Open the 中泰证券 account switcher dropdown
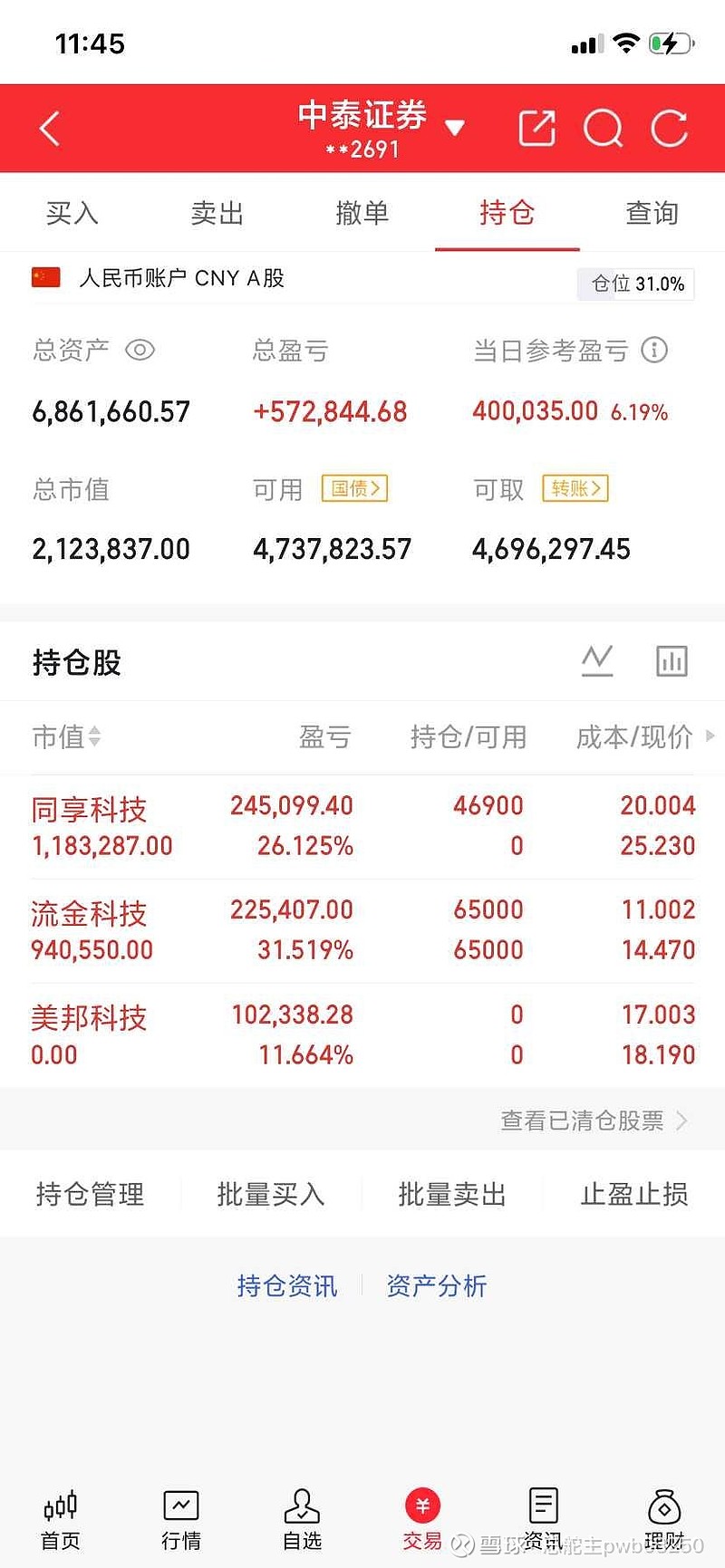Viewport: 725px width, 1568px height. 455,128
